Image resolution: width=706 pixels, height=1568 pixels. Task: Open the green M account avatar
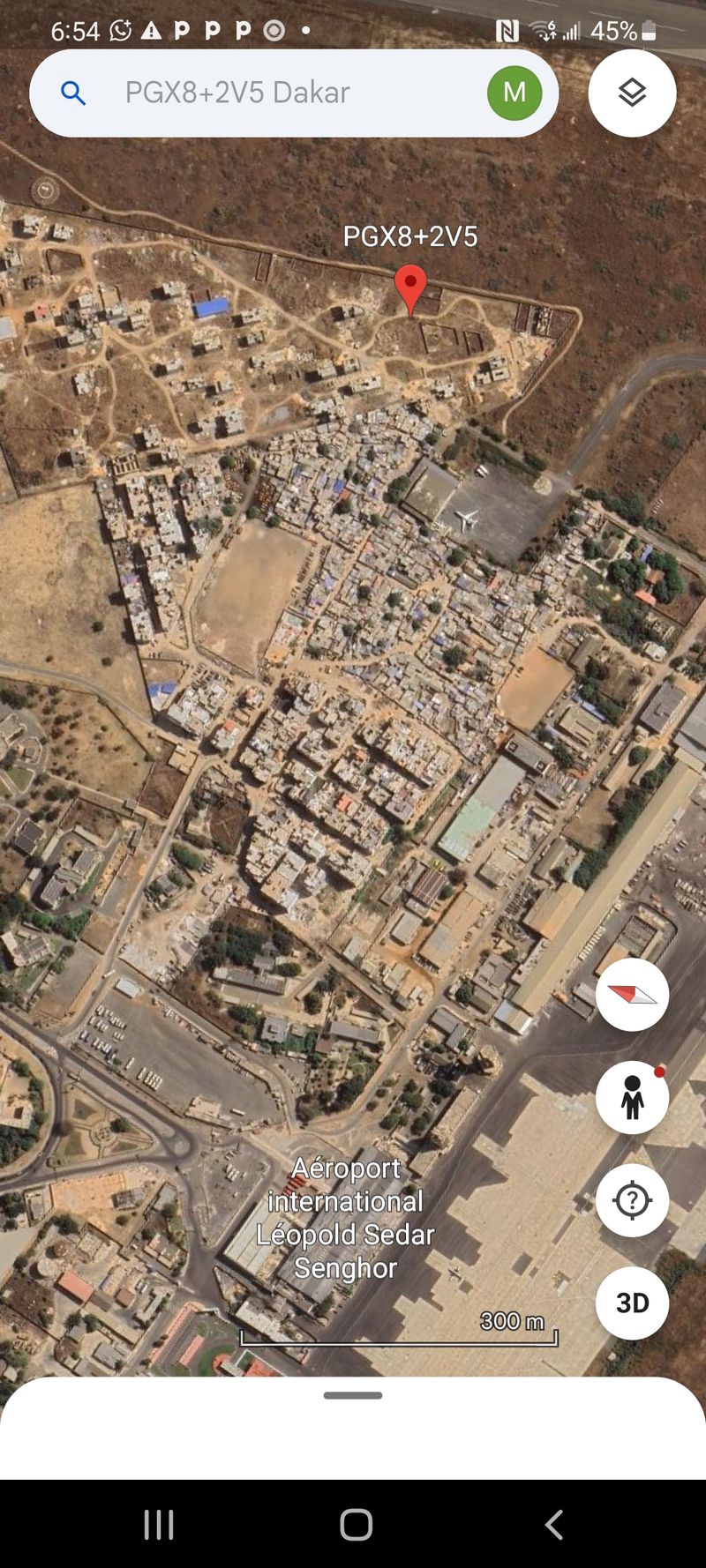[514, 93]
